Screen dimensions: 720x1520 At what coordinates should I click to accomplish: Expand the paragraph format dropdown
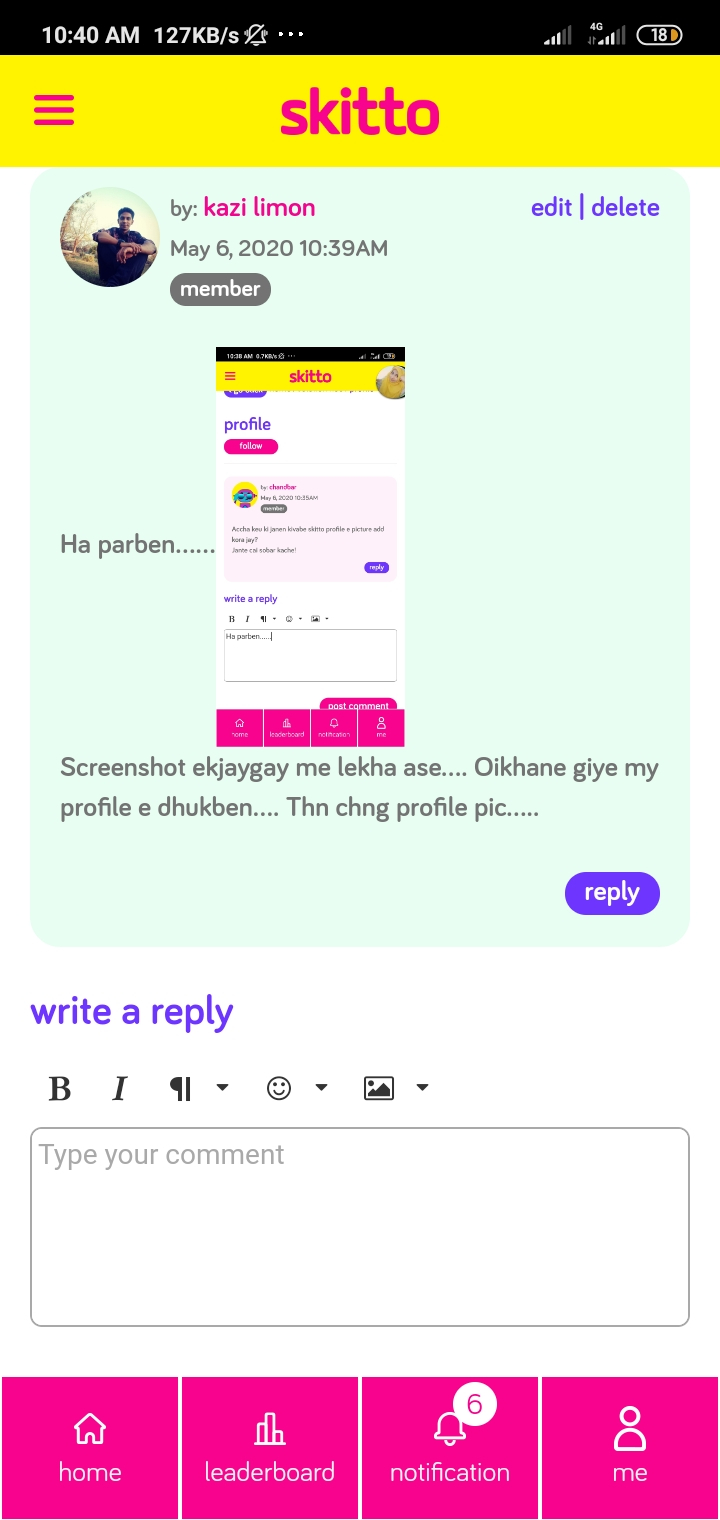pyautogui.click(x=198, y=1088)
